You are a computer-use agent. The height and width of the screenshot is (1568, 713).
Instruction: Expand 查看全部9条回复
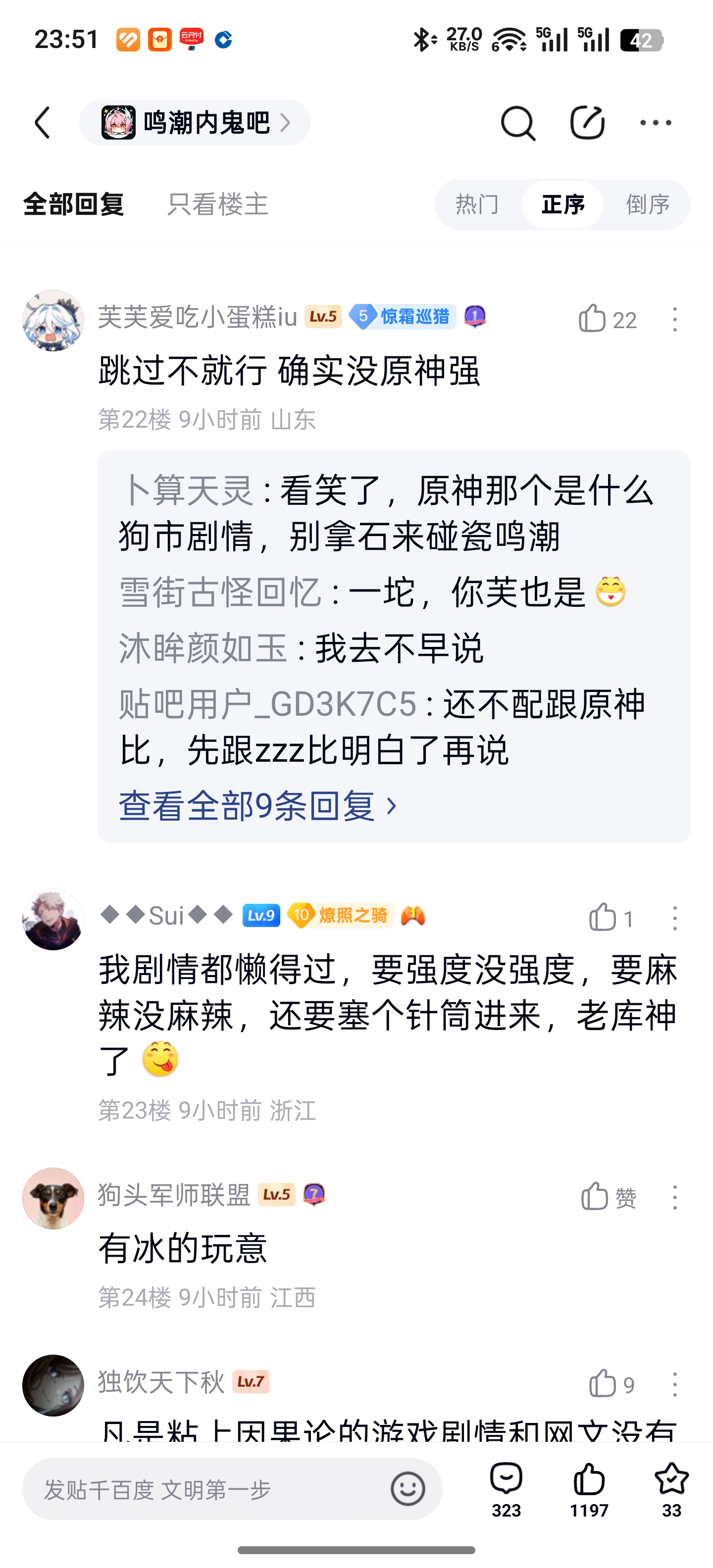pyautogui.click(x=258, y=806)
